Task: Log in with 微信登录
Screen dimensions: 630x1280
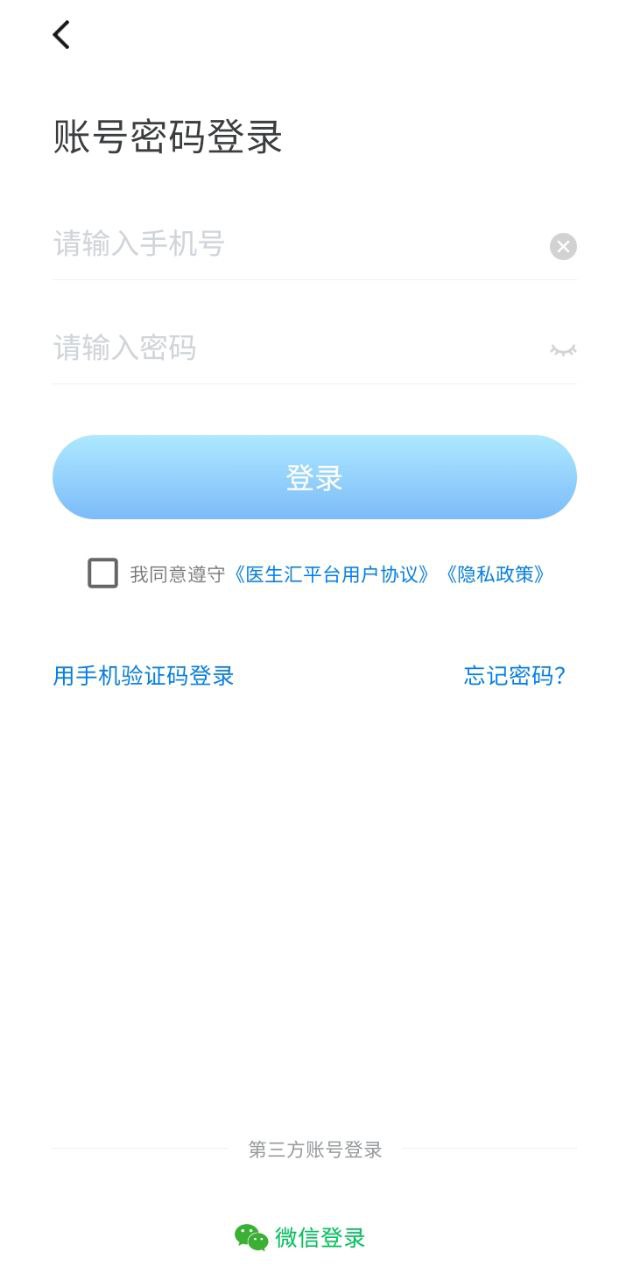Action: (x=301, y=1237)
